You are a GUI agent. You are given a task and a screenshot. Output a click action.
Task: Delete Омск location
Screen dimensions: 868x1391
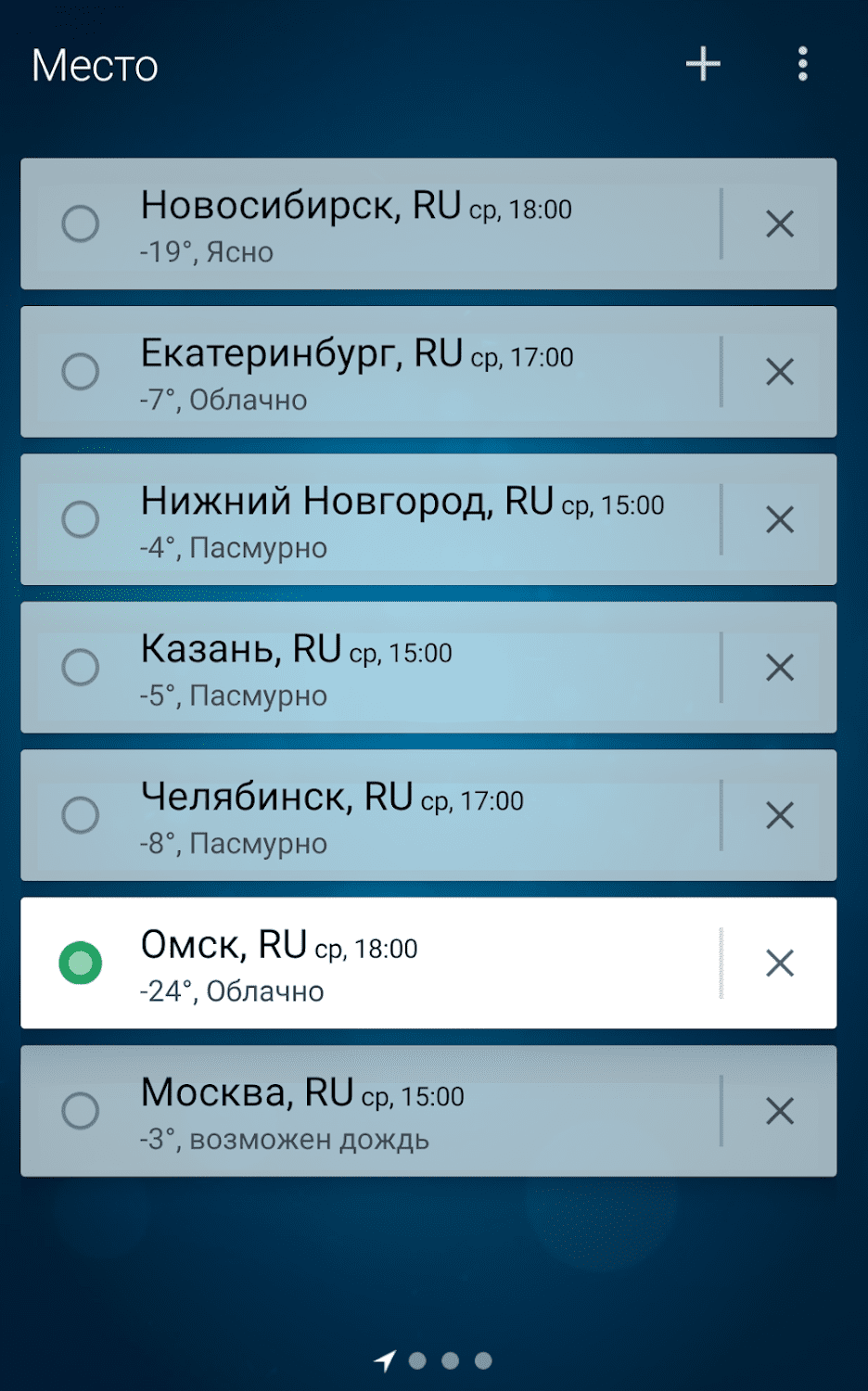pyautogui.click(x=780, y=963)
